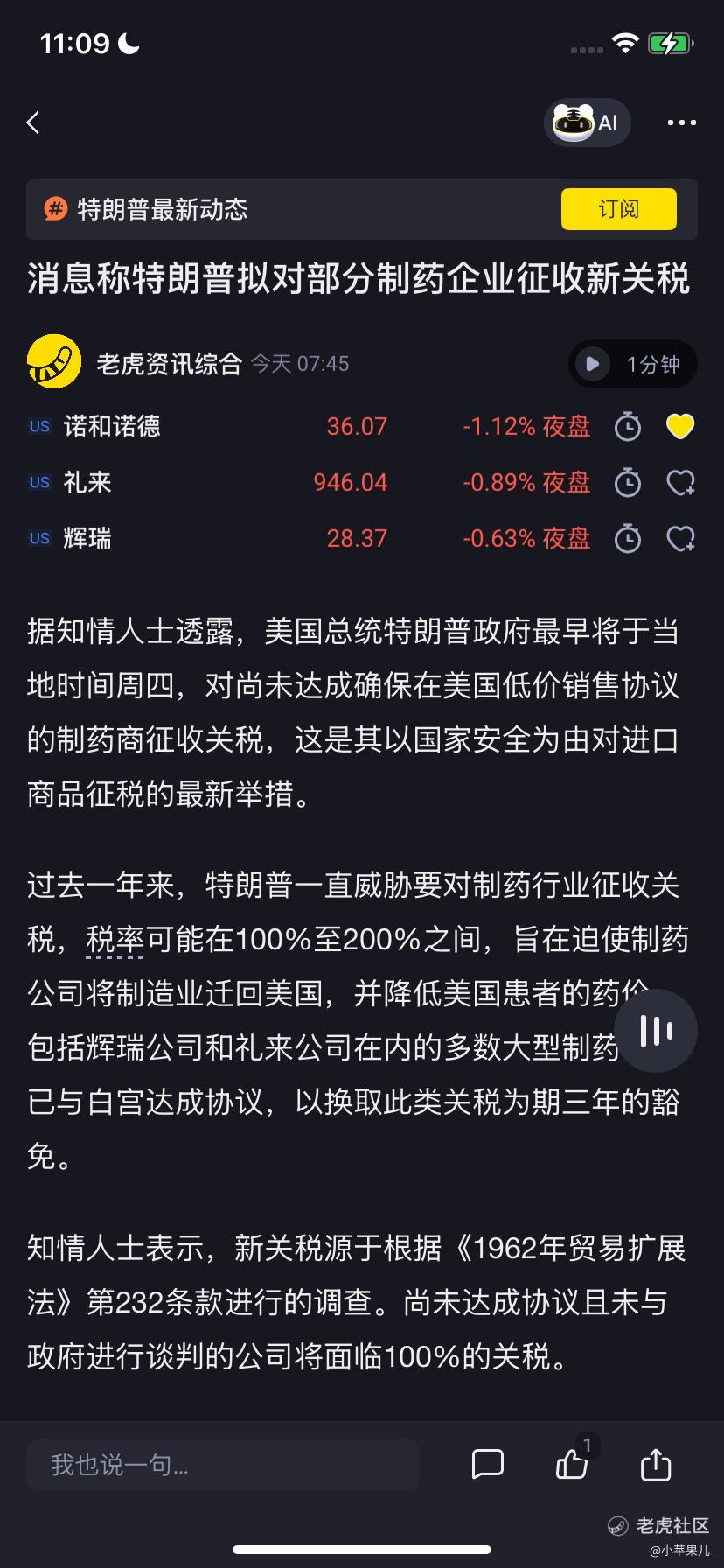Open the 特朗普最新动态 topic
The image size is (724, 1568).
(x=163, y=209)
